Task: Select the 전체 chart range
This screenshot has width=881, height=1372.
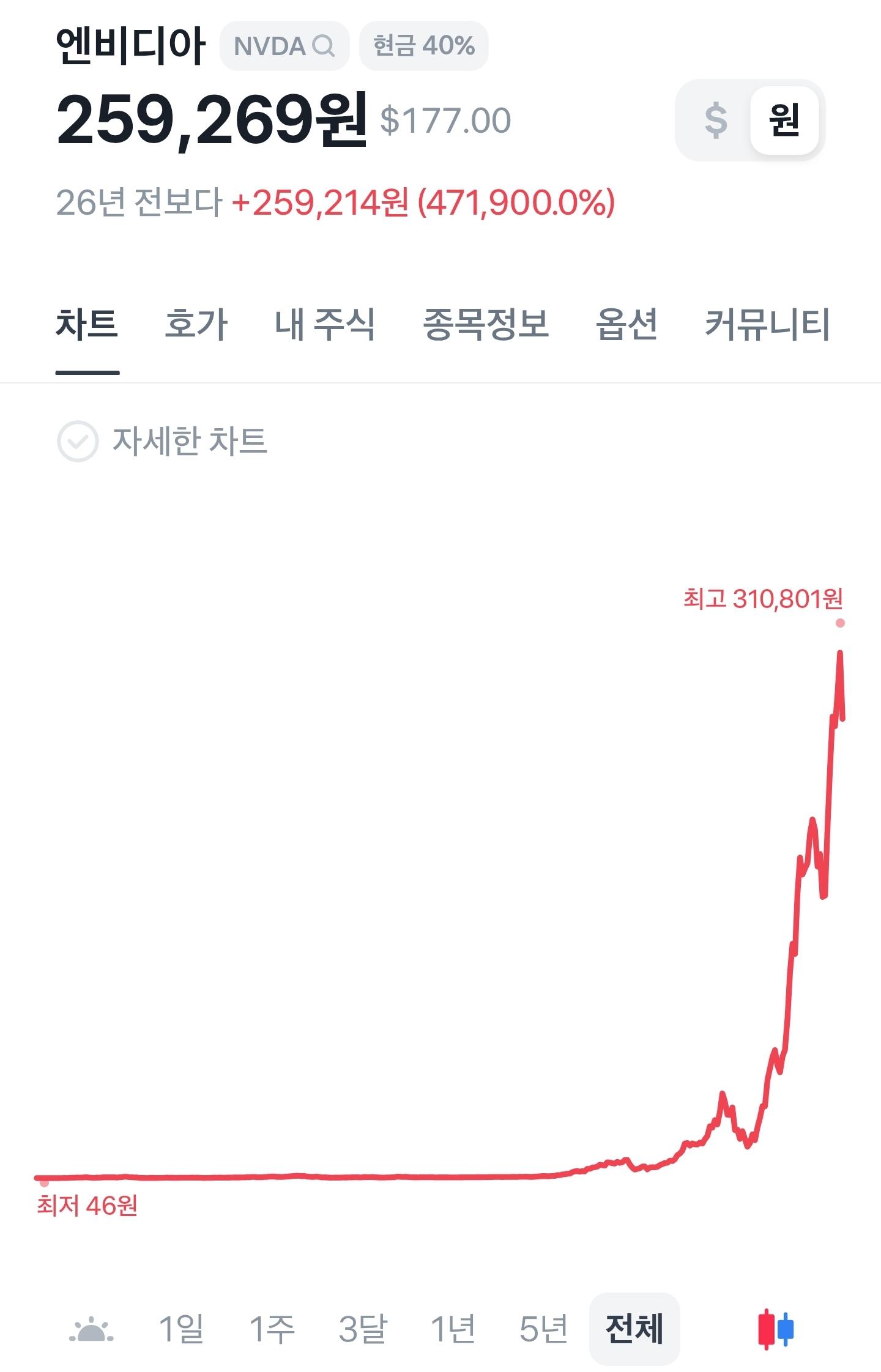Action: 634,1329
